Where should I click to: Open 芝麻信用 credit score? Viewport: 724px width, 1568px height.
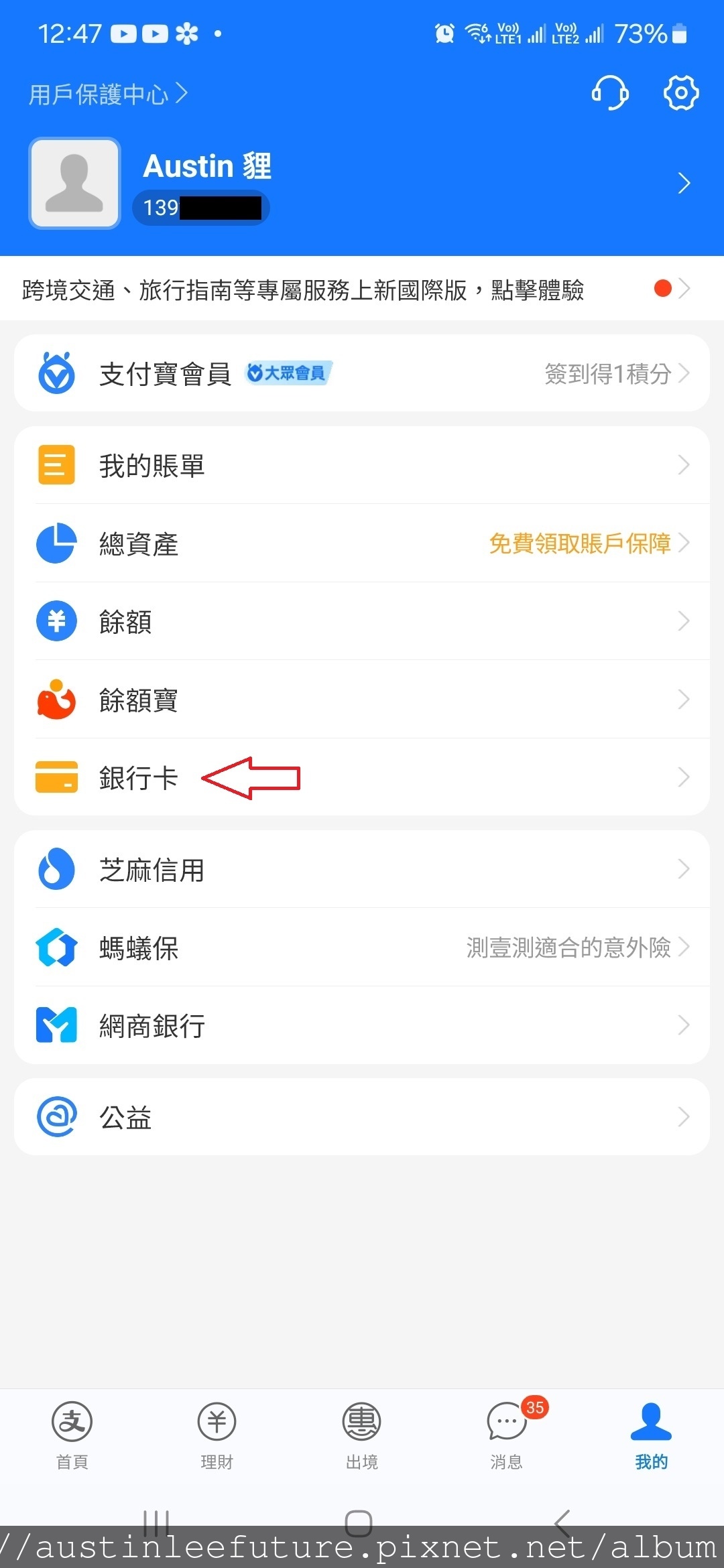(x=362, y=869)
